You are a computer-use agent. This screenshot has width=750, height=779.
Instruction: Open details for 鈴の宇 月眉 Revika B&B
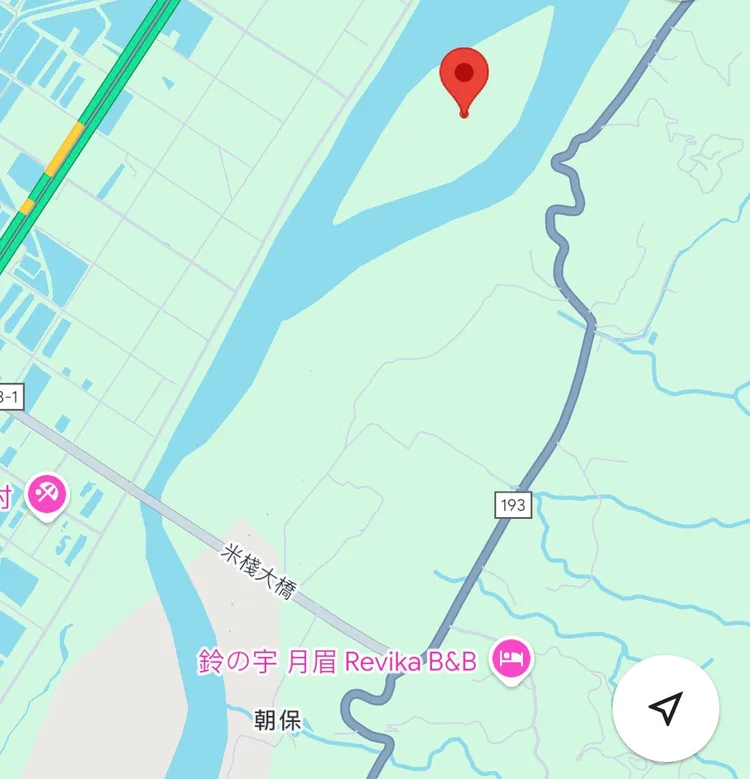[x=340, y=659]
